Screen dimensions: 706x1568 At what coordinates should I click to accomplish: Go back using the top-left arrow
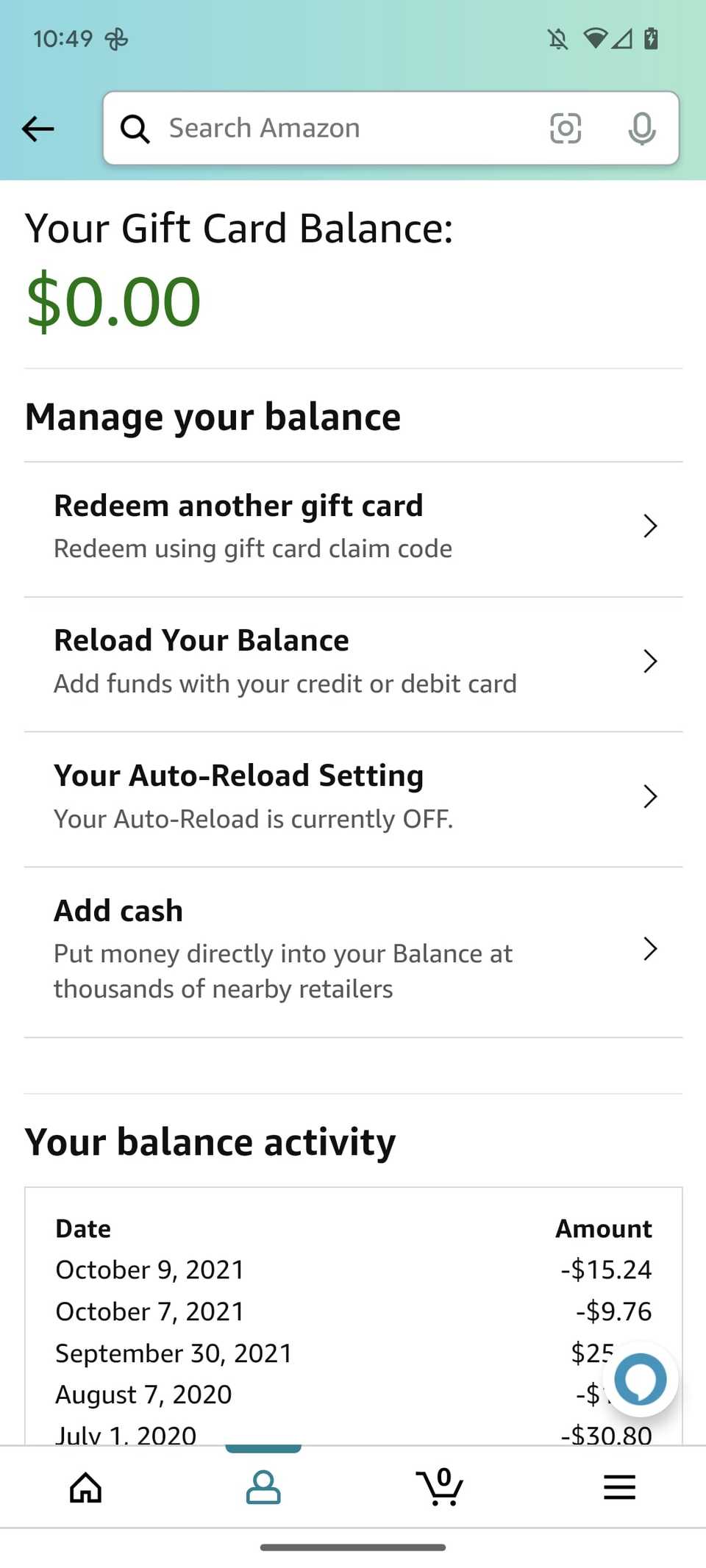coord(38,129)
